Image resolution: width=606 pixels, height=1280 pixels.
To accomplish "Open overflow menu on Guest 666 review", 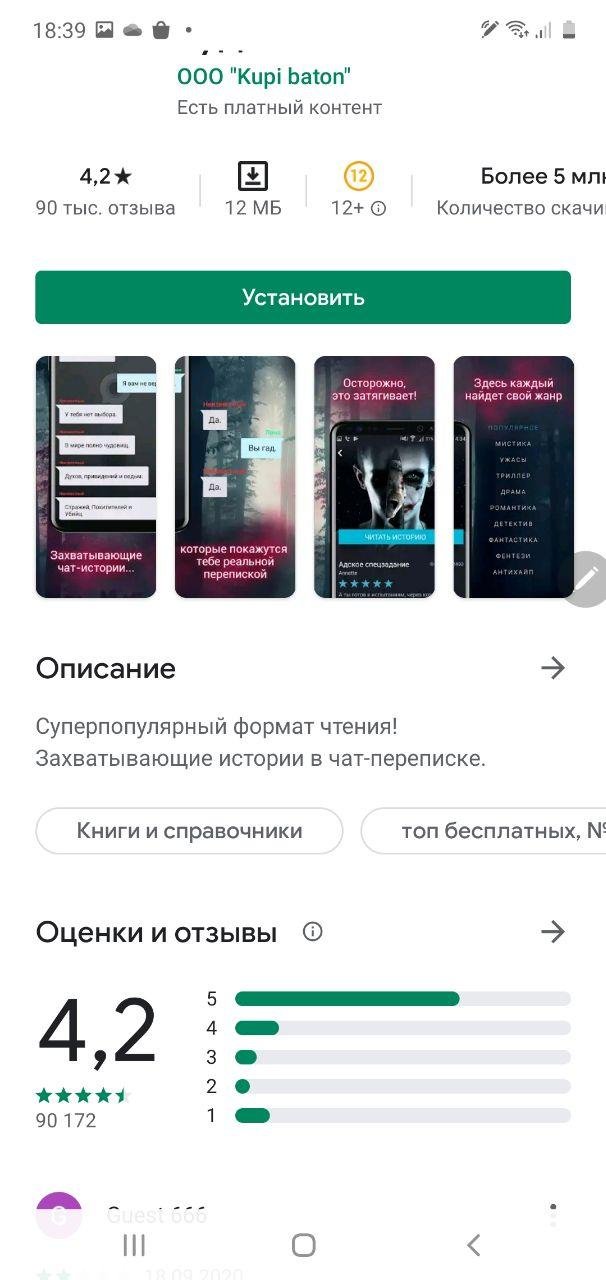I will coord(553,1214).
